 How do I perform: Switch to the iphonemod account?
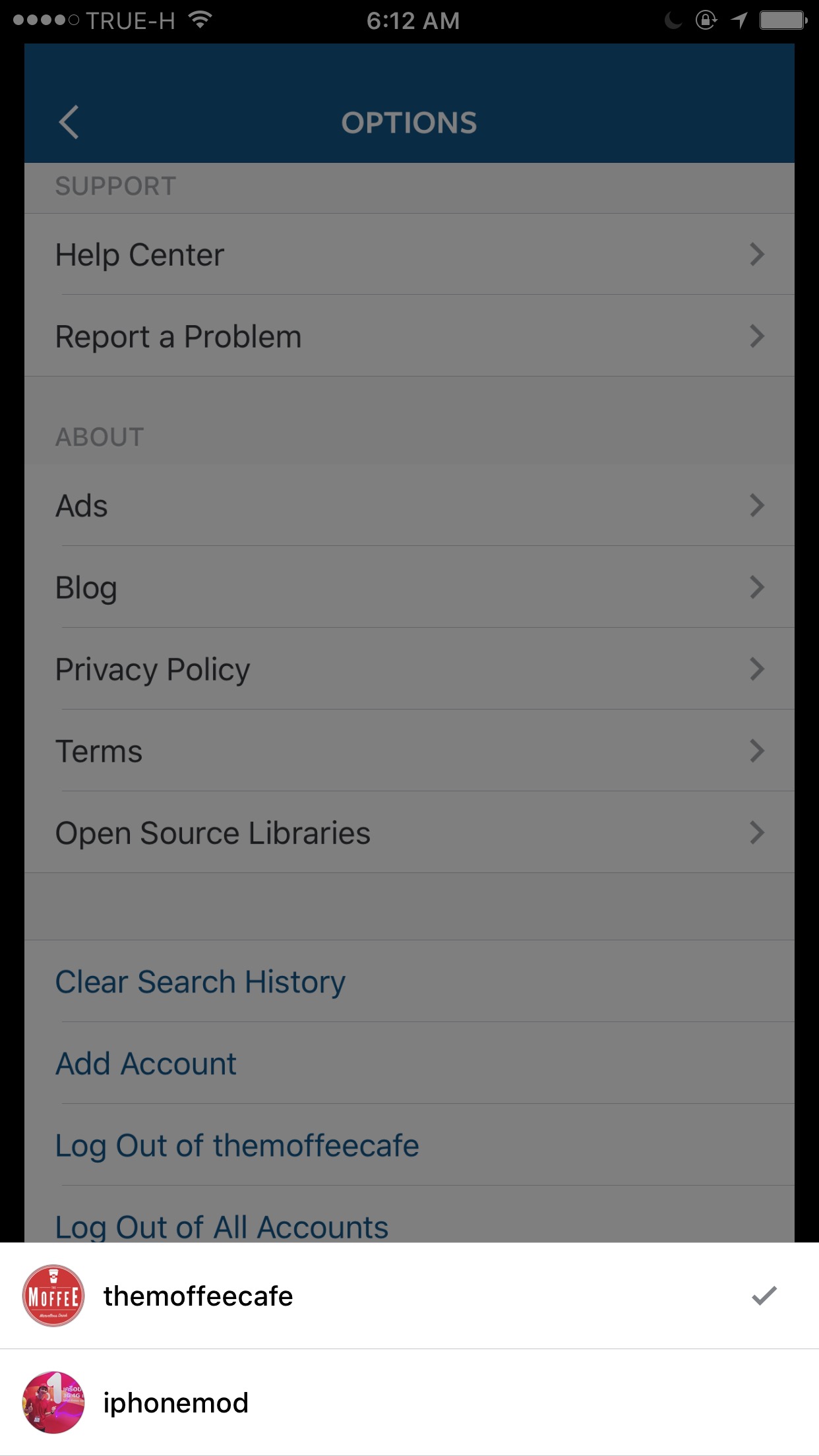pyautogui.click(x=409, y=1403)
